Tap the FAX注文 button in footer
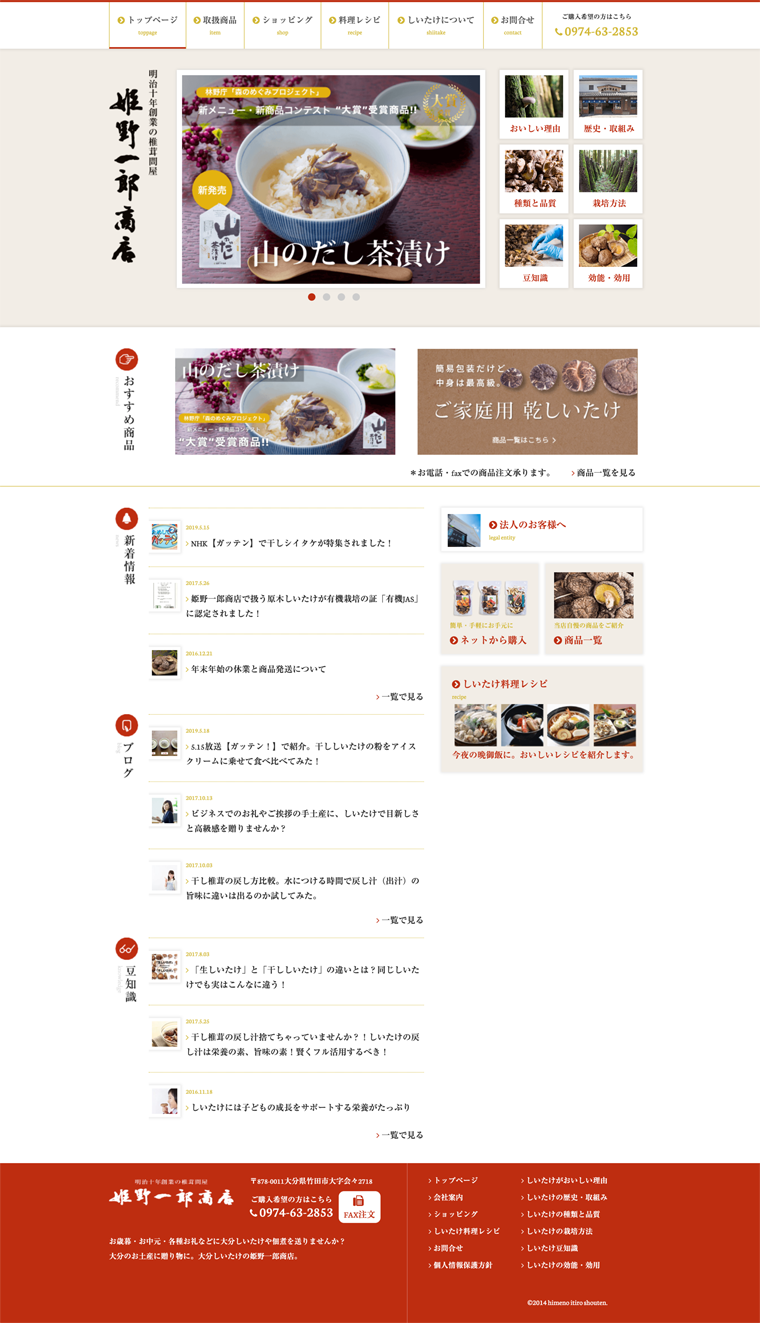The image size is (760, 1323). [x=359, y=1207]
